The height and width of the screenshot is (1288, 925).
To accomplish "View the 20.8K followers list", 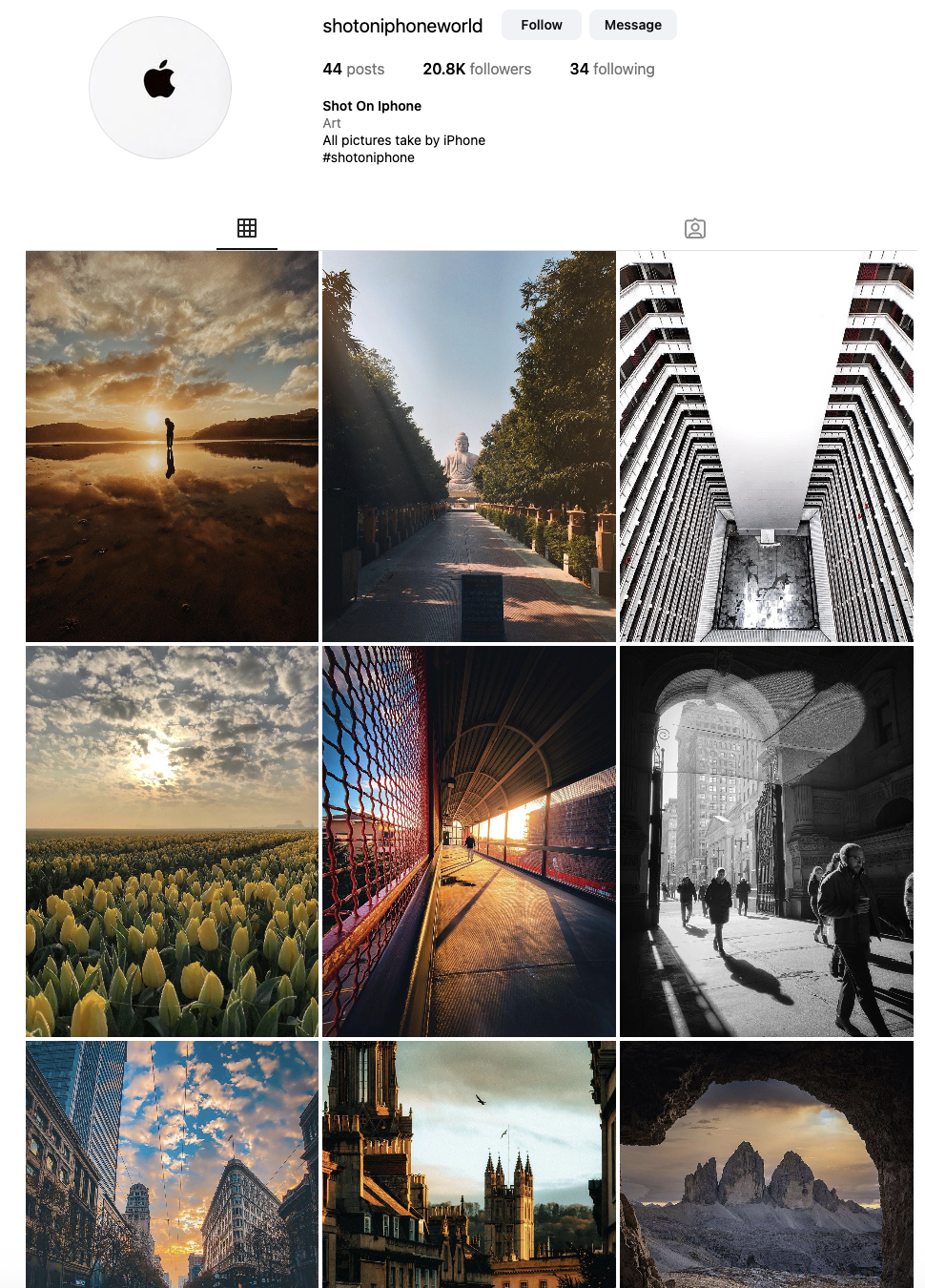I will pyautogui.click(x=477, y=69).
